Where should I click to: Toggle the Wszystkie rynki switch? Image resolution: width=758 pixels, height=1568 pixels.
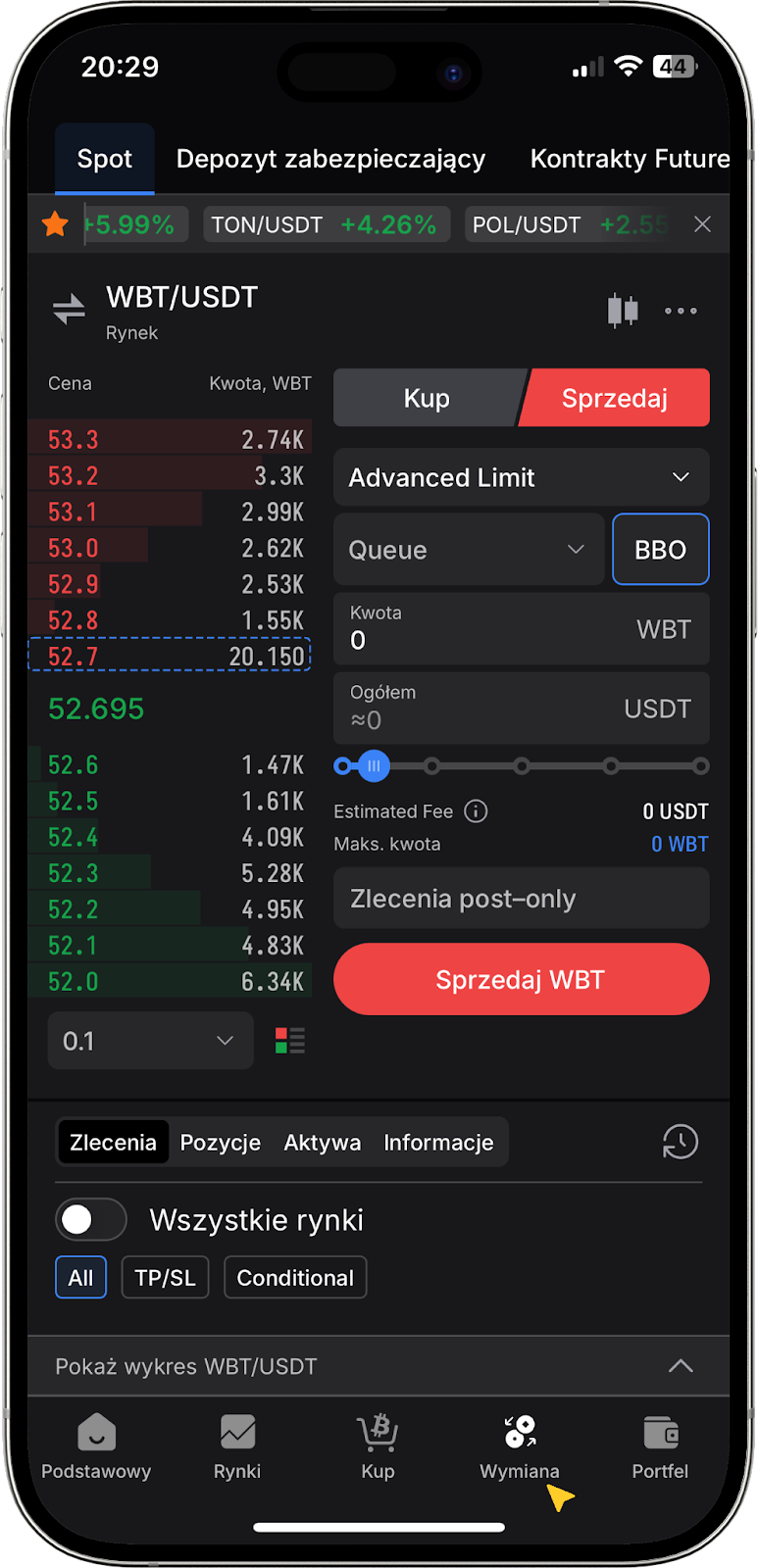(91, 1220)
